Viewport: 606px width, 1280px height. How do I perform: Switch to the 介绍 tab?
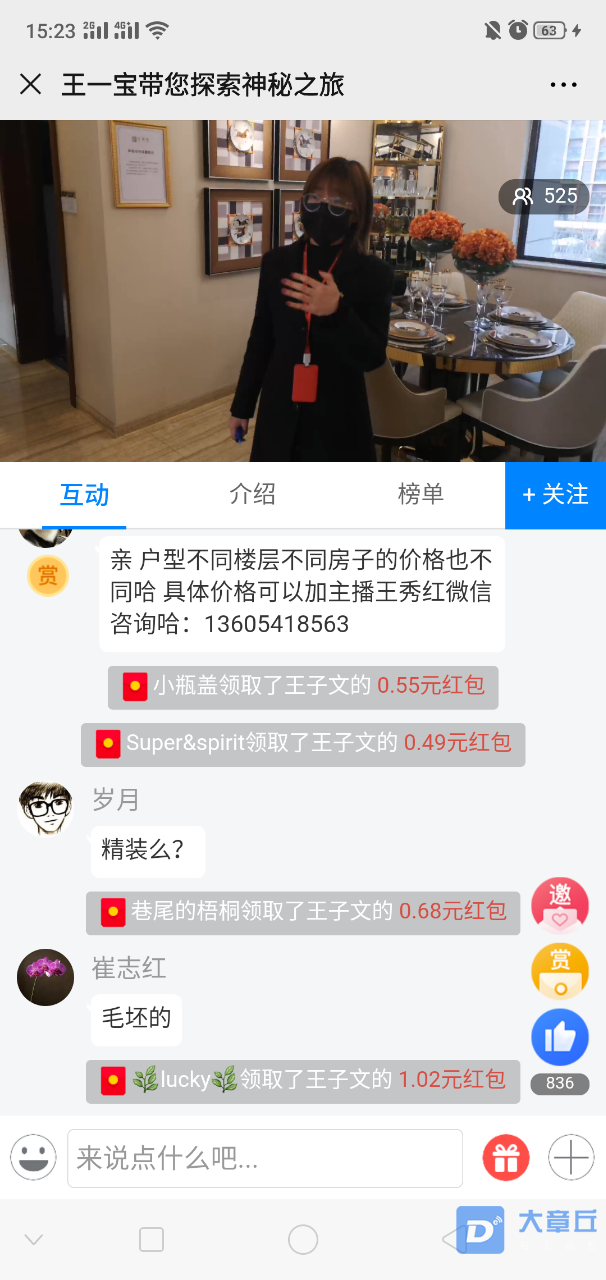click(252, 494)
